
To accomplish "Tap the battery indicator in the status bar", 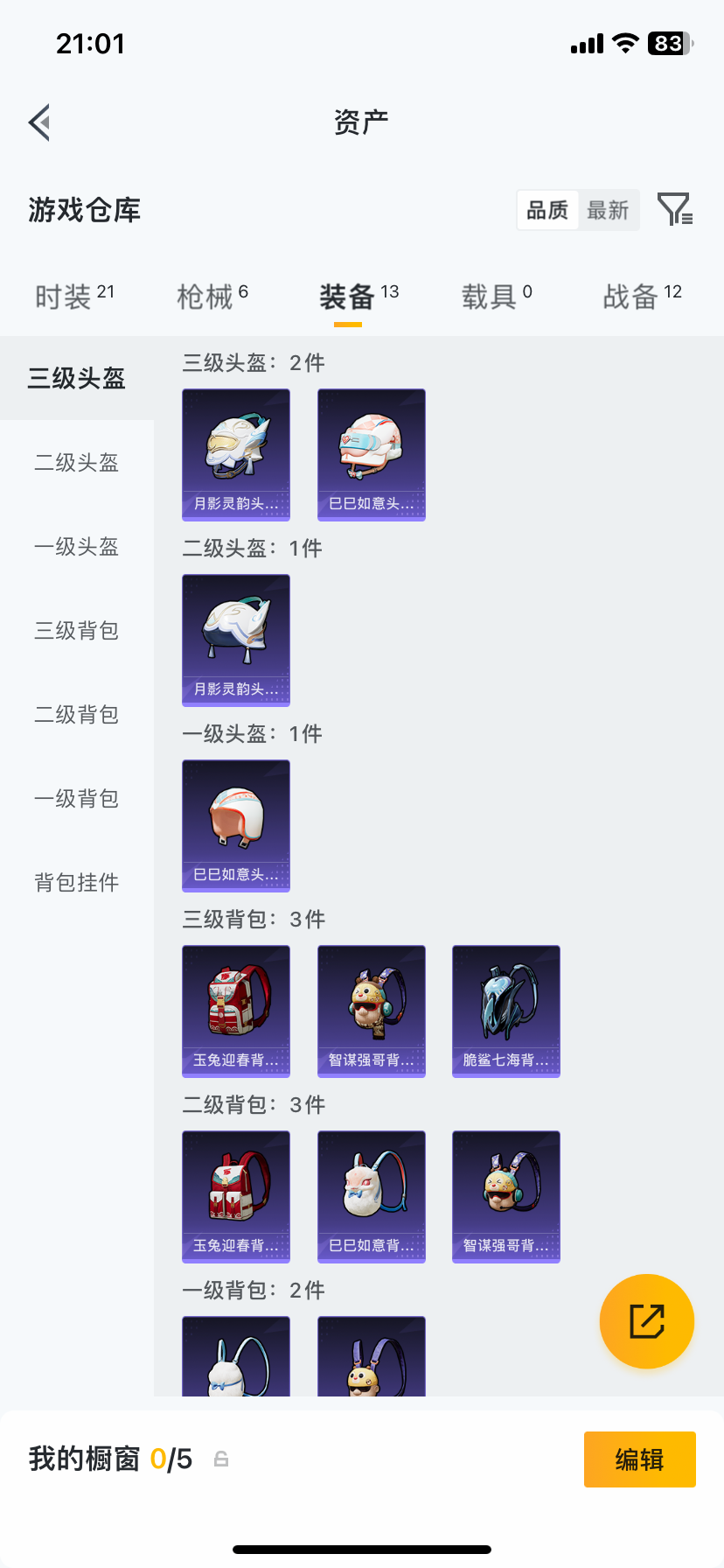I will (x=668, y=44).
